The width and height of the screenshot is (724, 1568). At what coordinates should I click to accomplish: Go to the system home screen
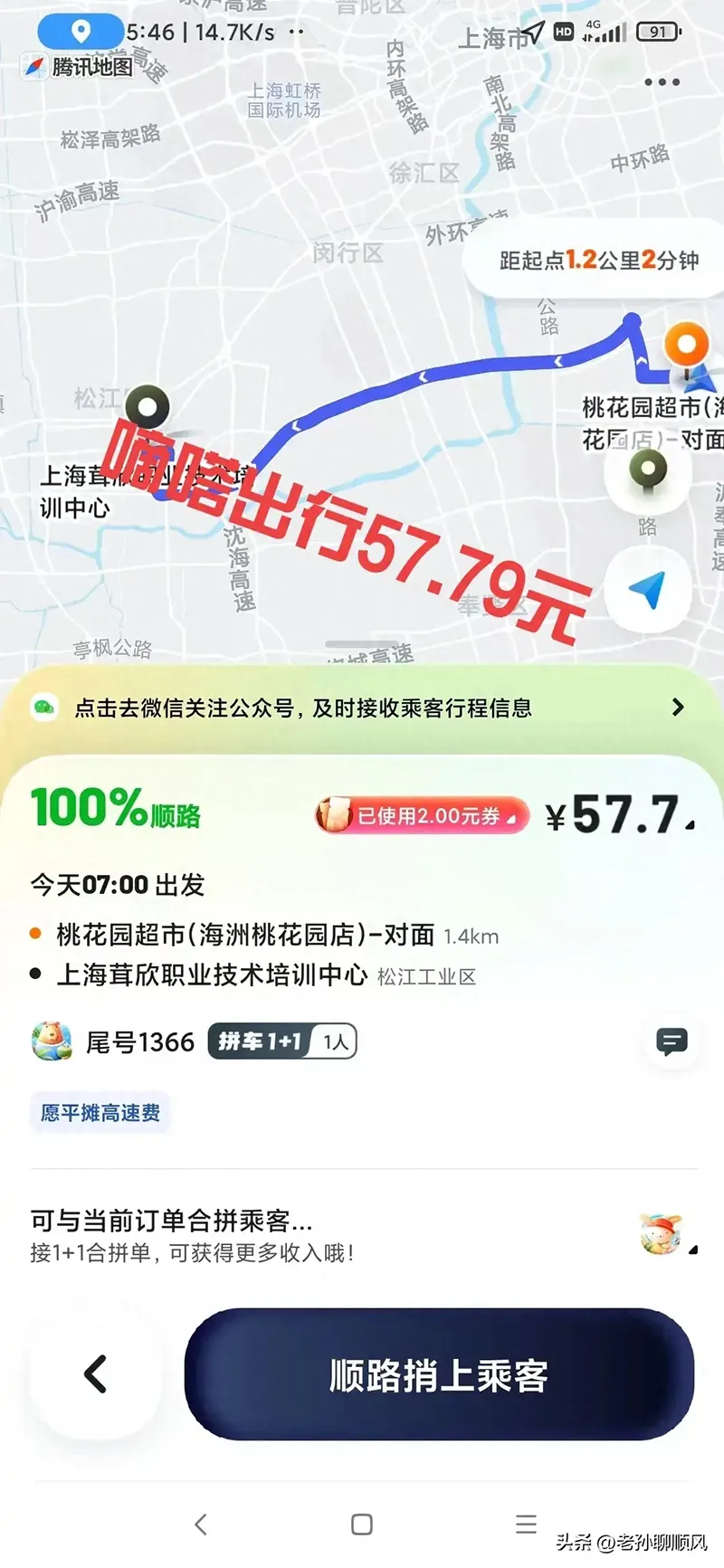(362, 1524)
